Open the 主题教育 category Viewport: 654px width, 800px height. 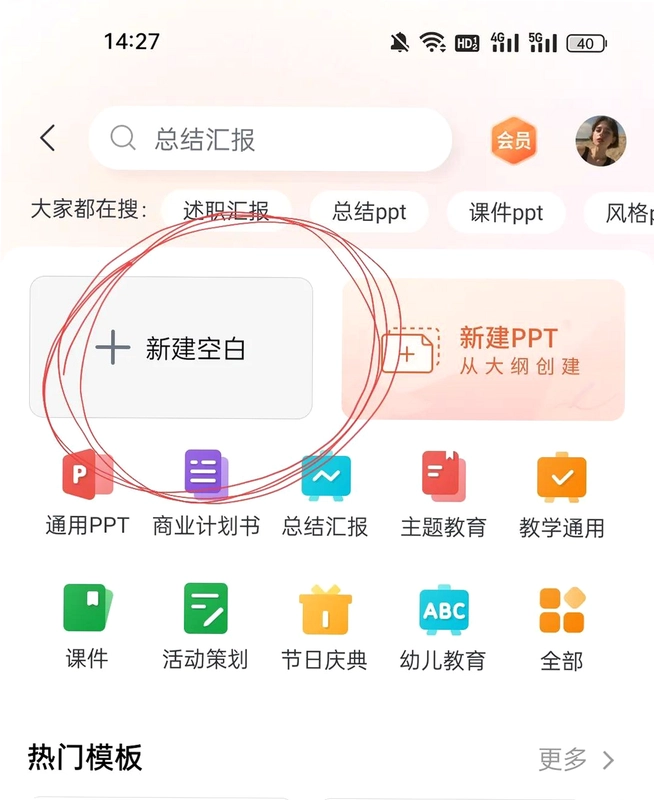(x=443, y=494)
